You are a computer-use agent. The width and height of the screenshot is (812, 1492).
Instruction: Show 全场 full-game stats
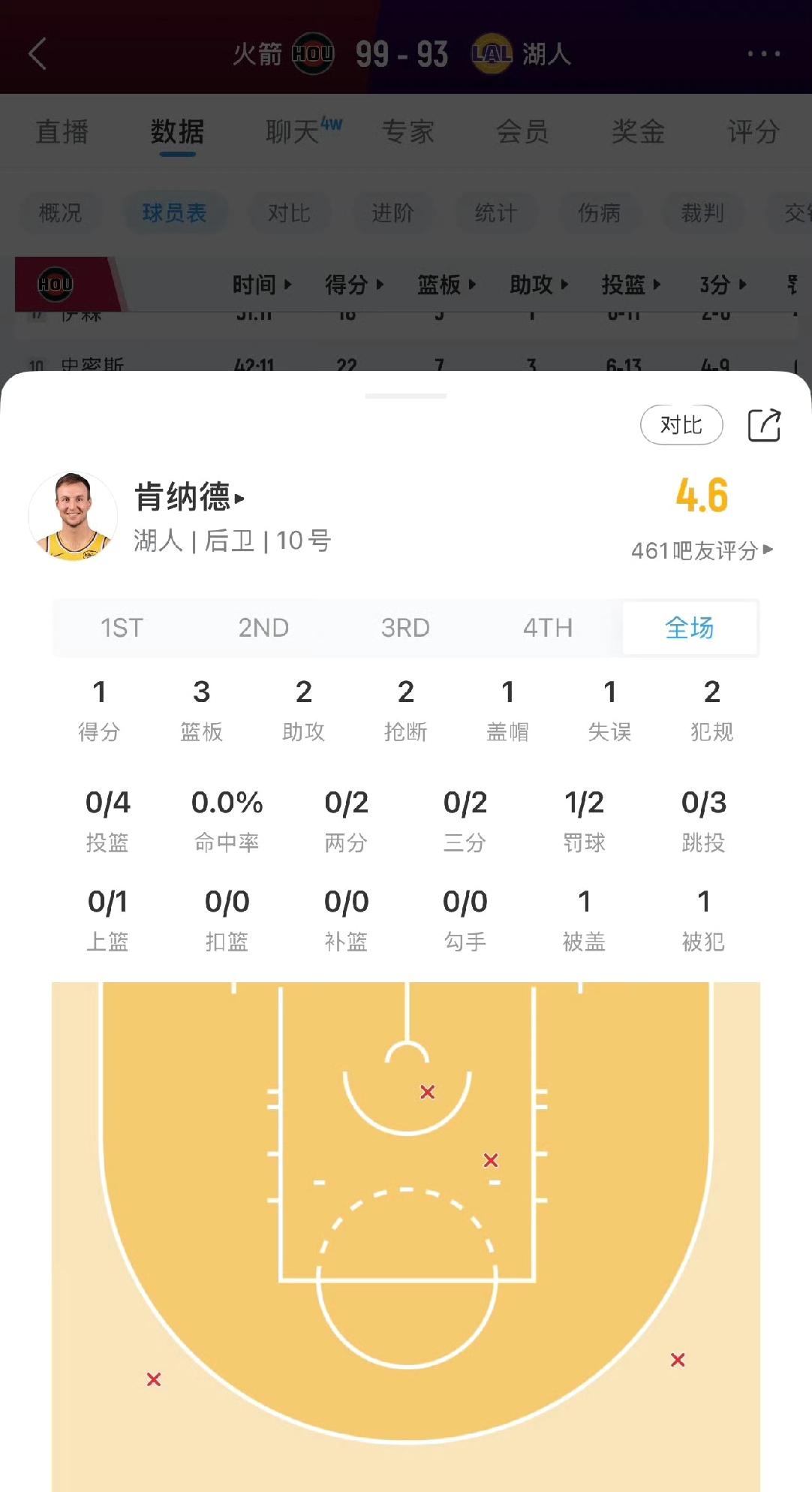click(x=690, y=628)
